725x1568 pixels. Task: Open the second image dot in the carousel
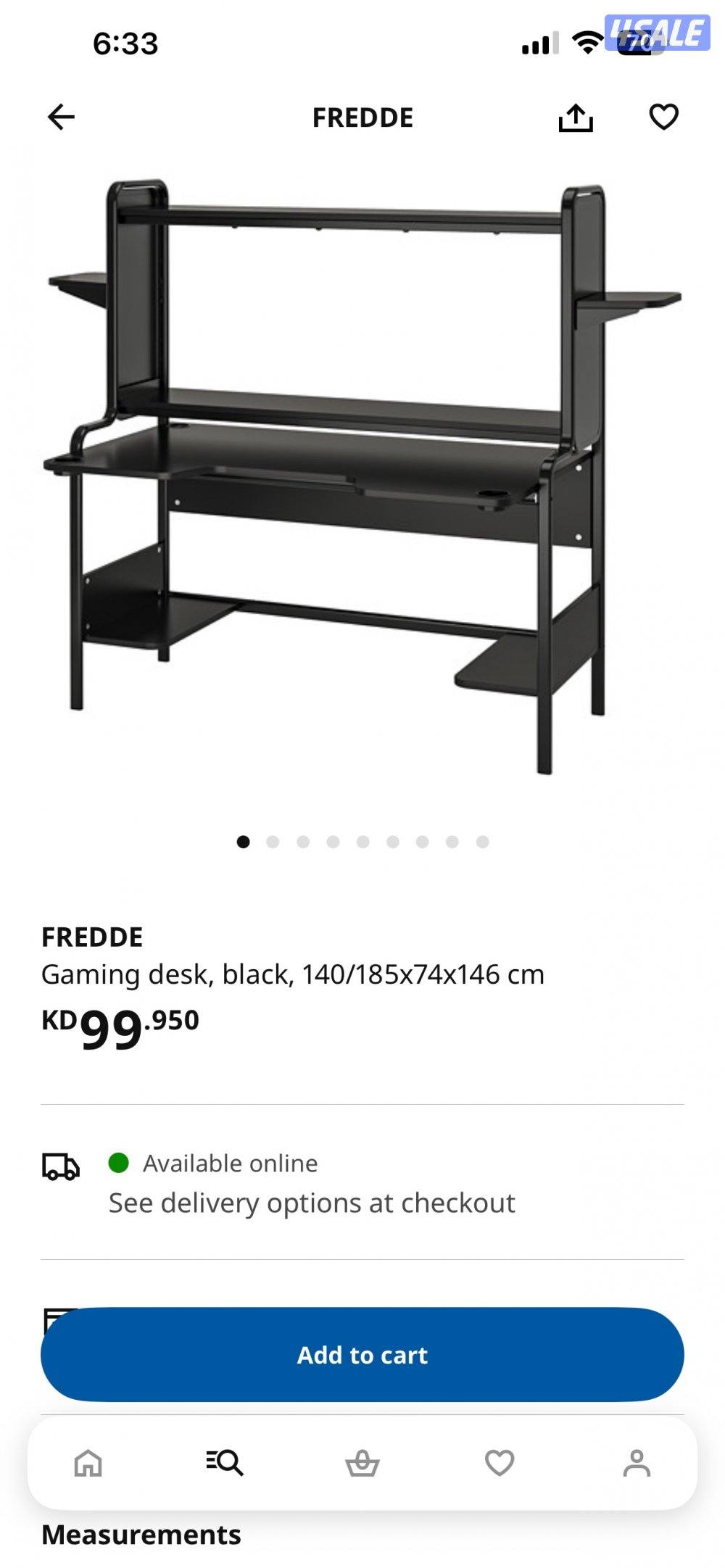[273, 841]
